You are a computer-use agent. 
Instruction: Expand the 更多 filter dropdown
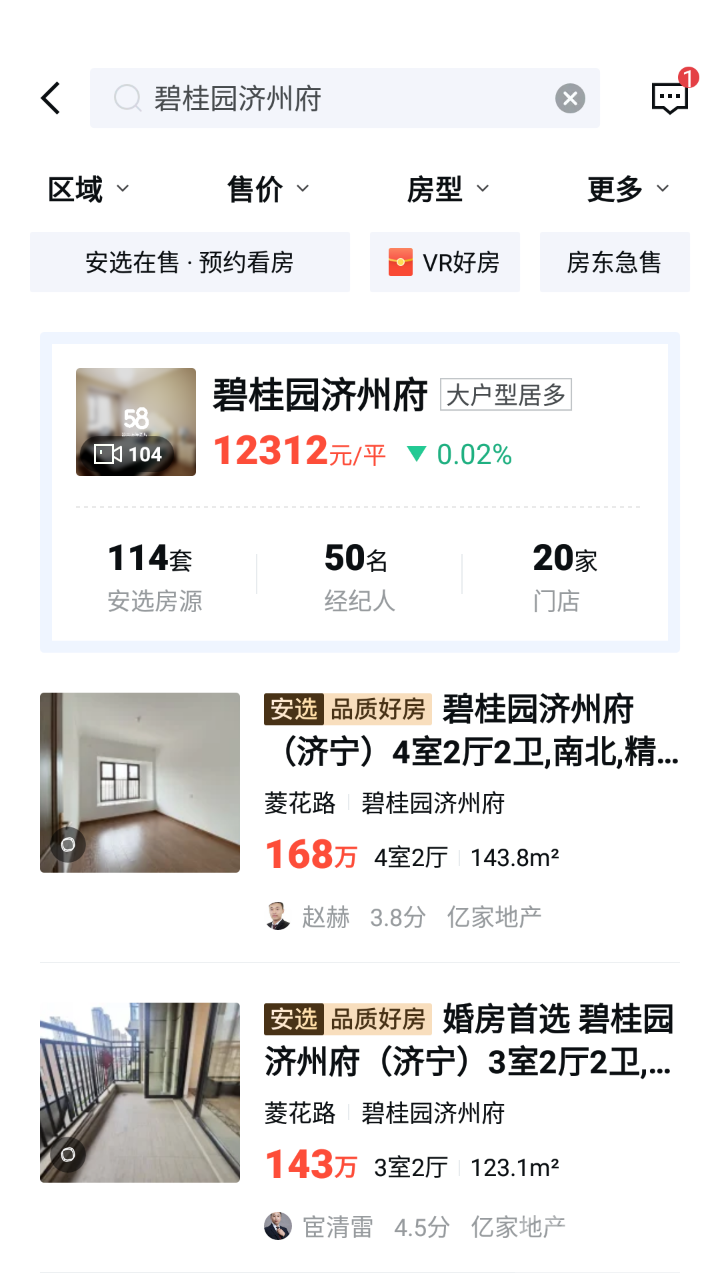click(627, 188)
